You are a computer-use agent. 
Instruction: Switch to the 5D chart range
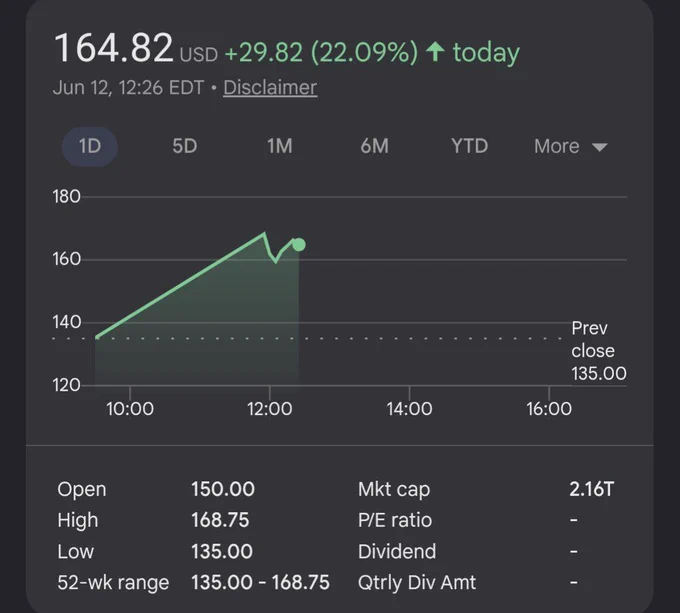tap(185, 146)
